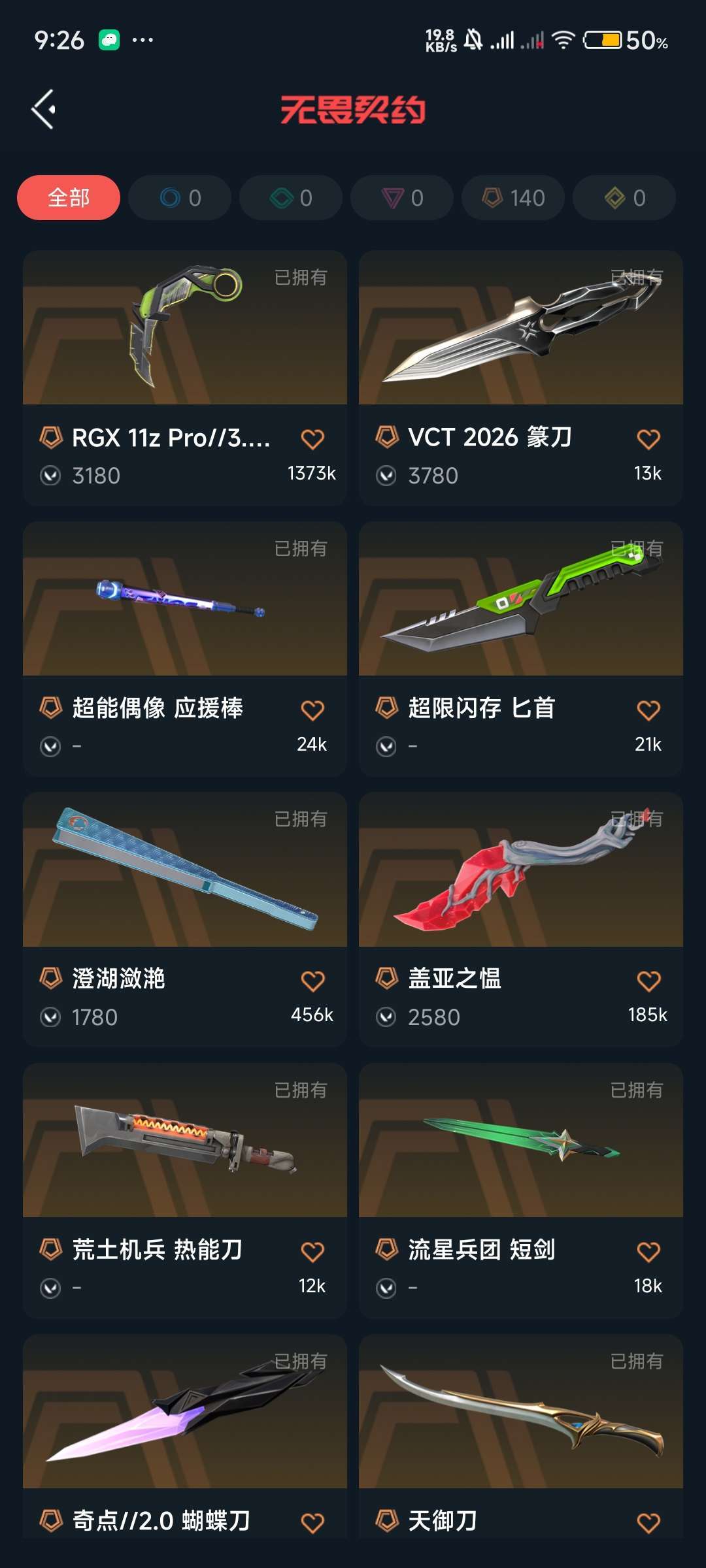Viewport: 706px width, 1568px height.
Task: Switch to the 全部 tab
Action: pos(68,197)
